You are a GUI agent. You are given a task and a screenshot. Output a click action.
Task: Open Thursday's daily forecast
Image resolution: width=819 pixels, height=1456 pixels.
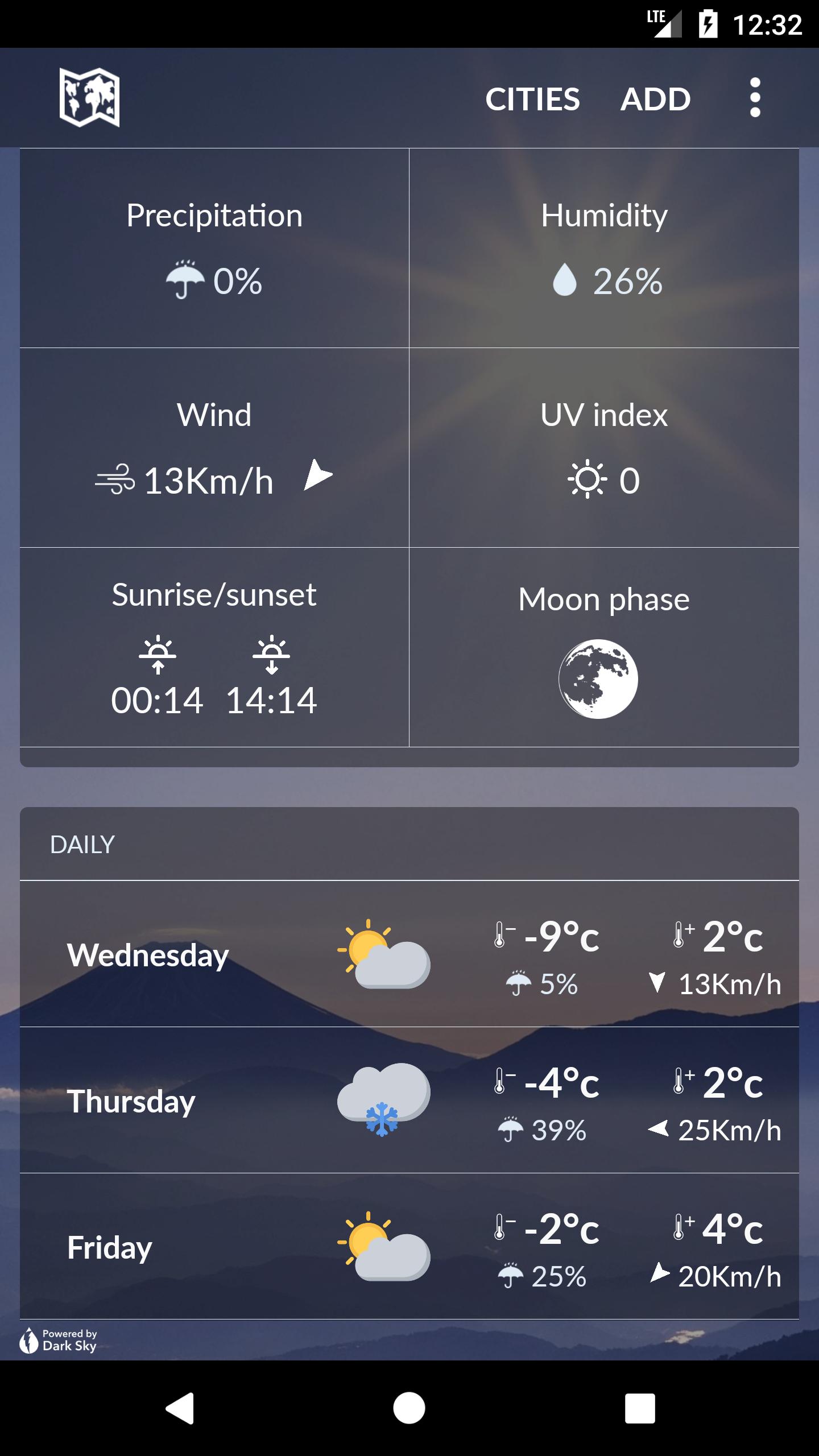coord(409,1100)
